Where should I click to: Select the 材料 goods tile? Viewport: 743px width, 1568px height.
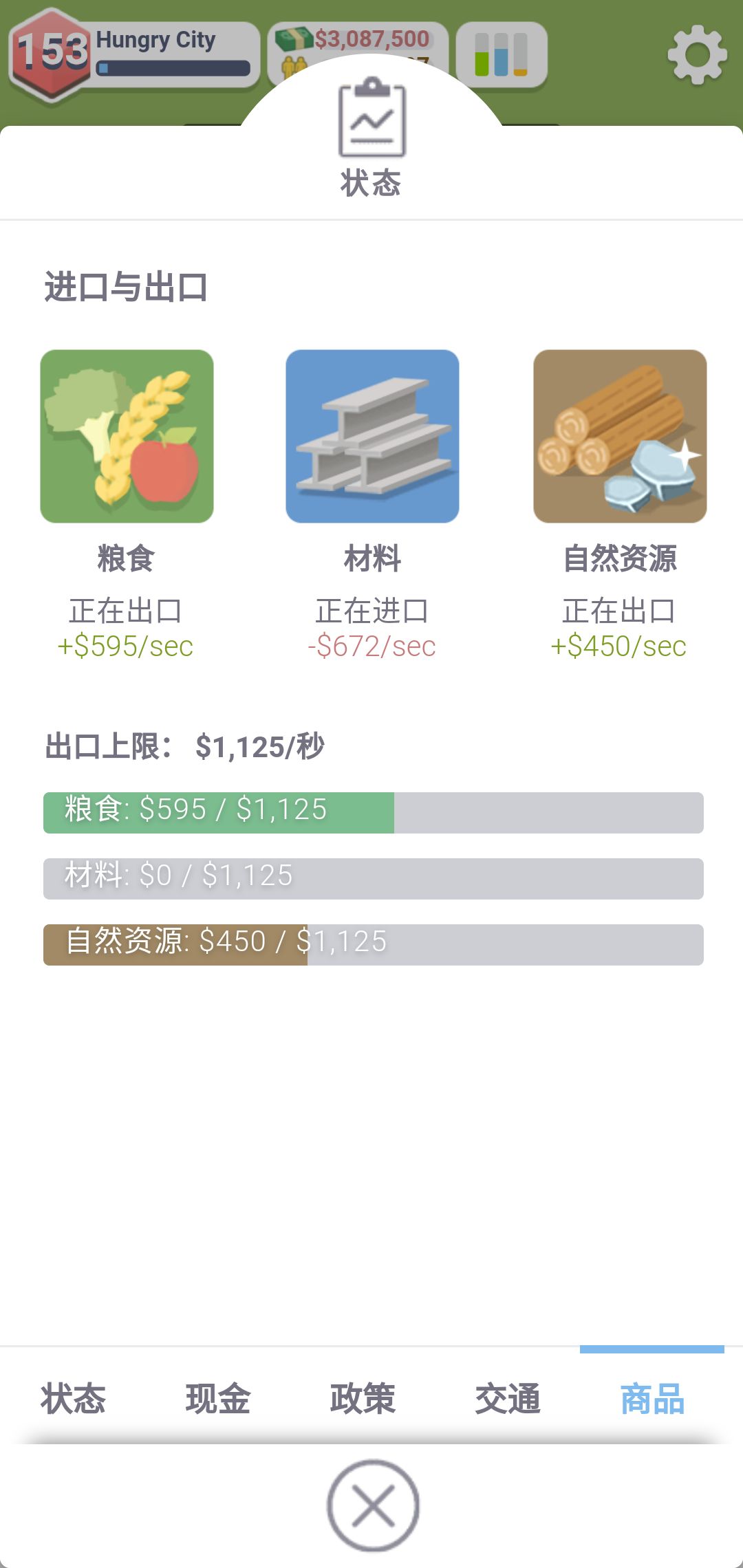coord(372,437)
